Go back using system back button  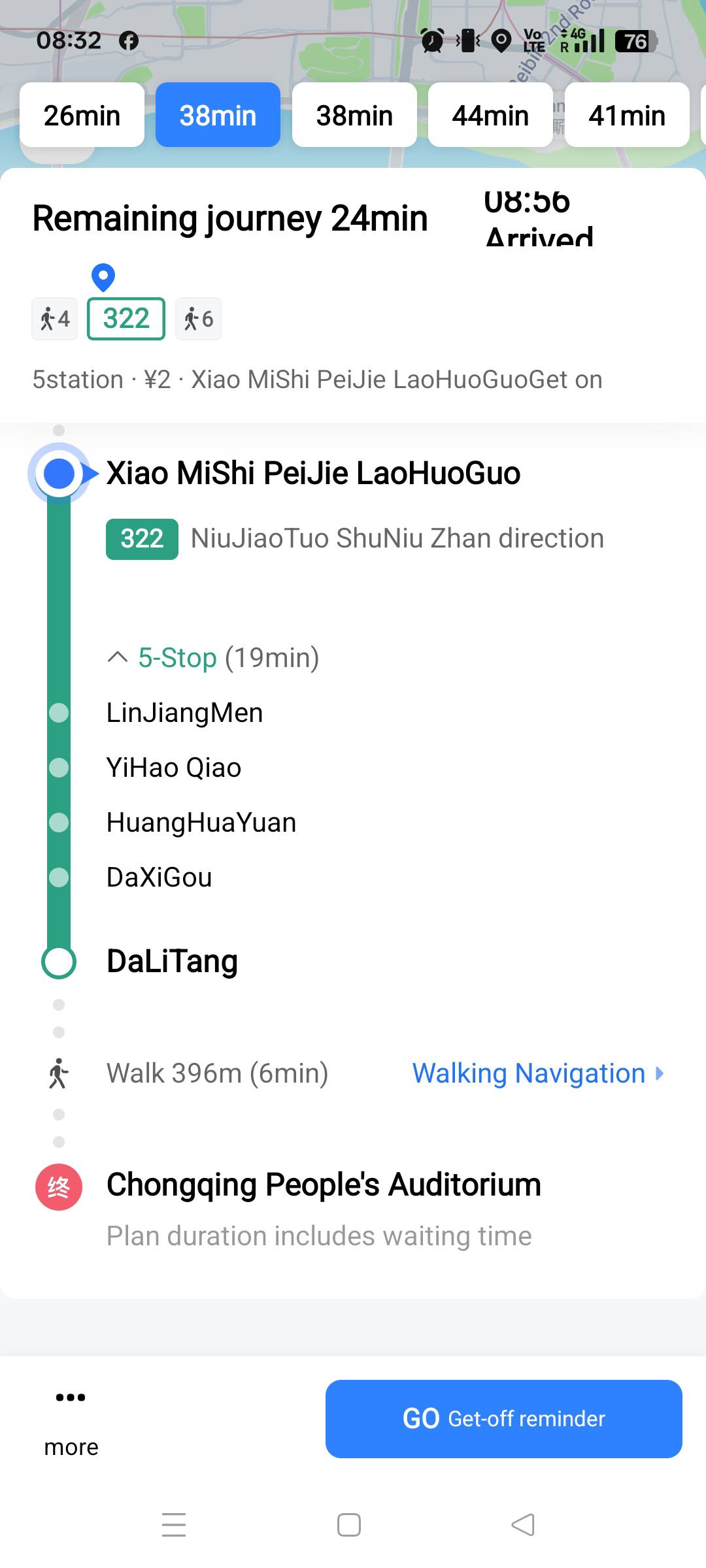pos(523,1525)
